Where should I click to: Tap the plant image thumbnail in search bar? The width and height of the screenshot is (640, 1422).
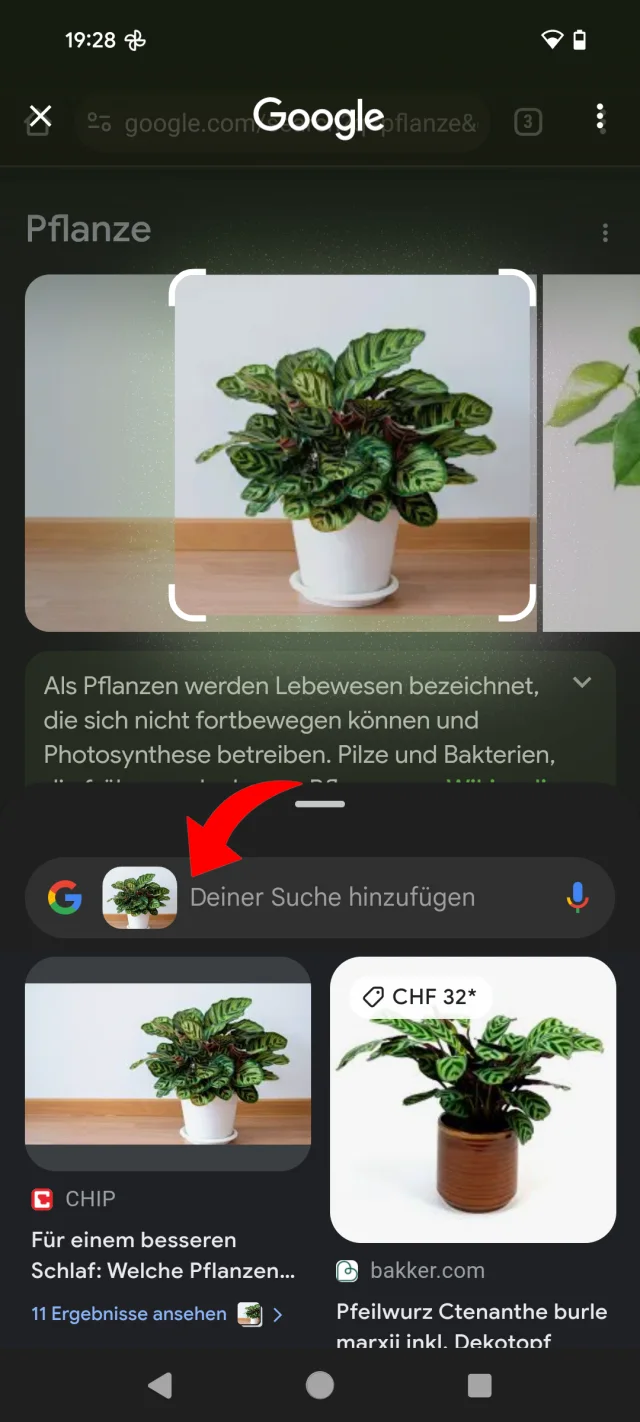click(140, 897)
